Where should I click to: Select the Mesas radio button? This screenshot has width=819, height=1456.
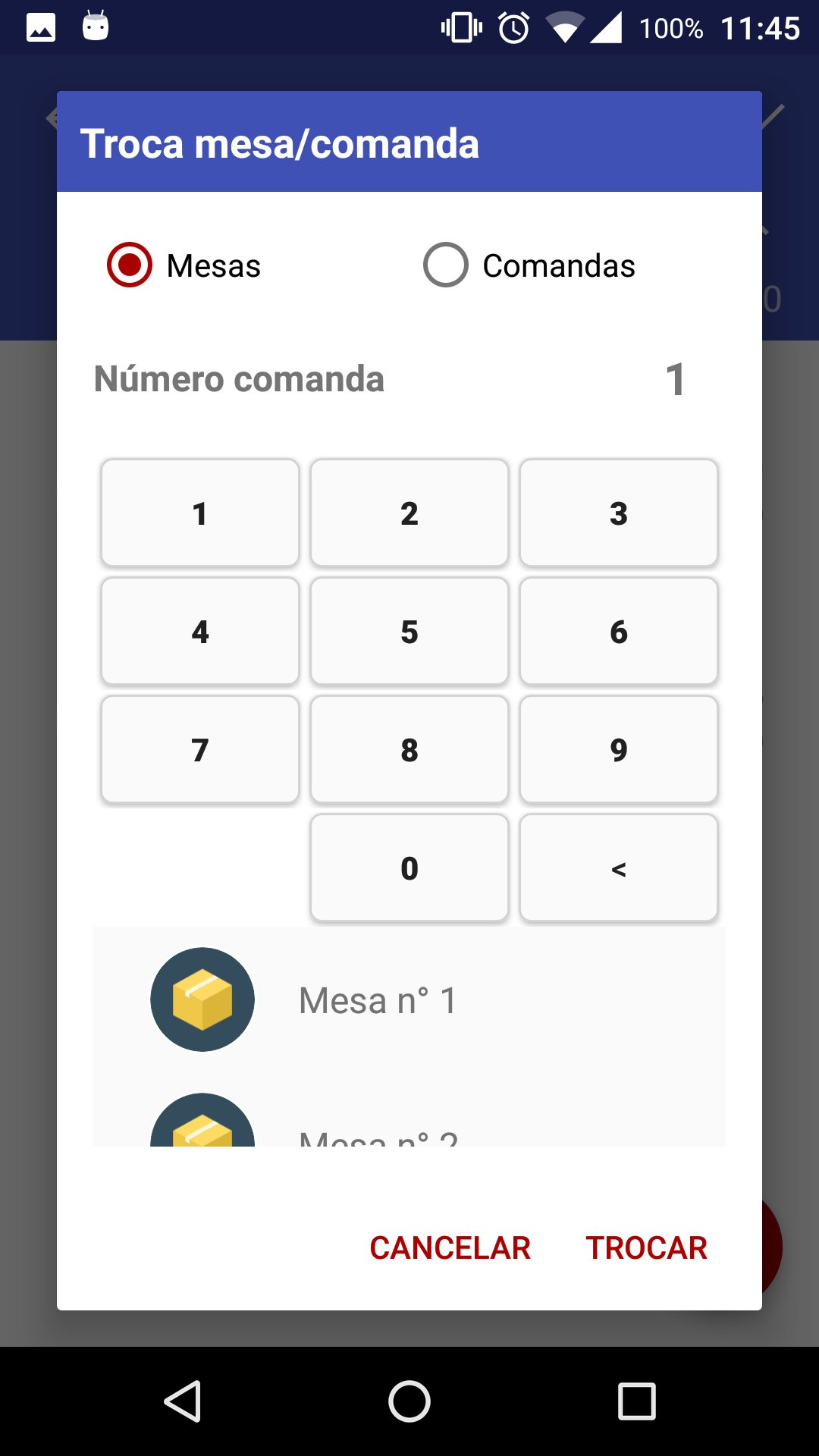coord(130,265)
